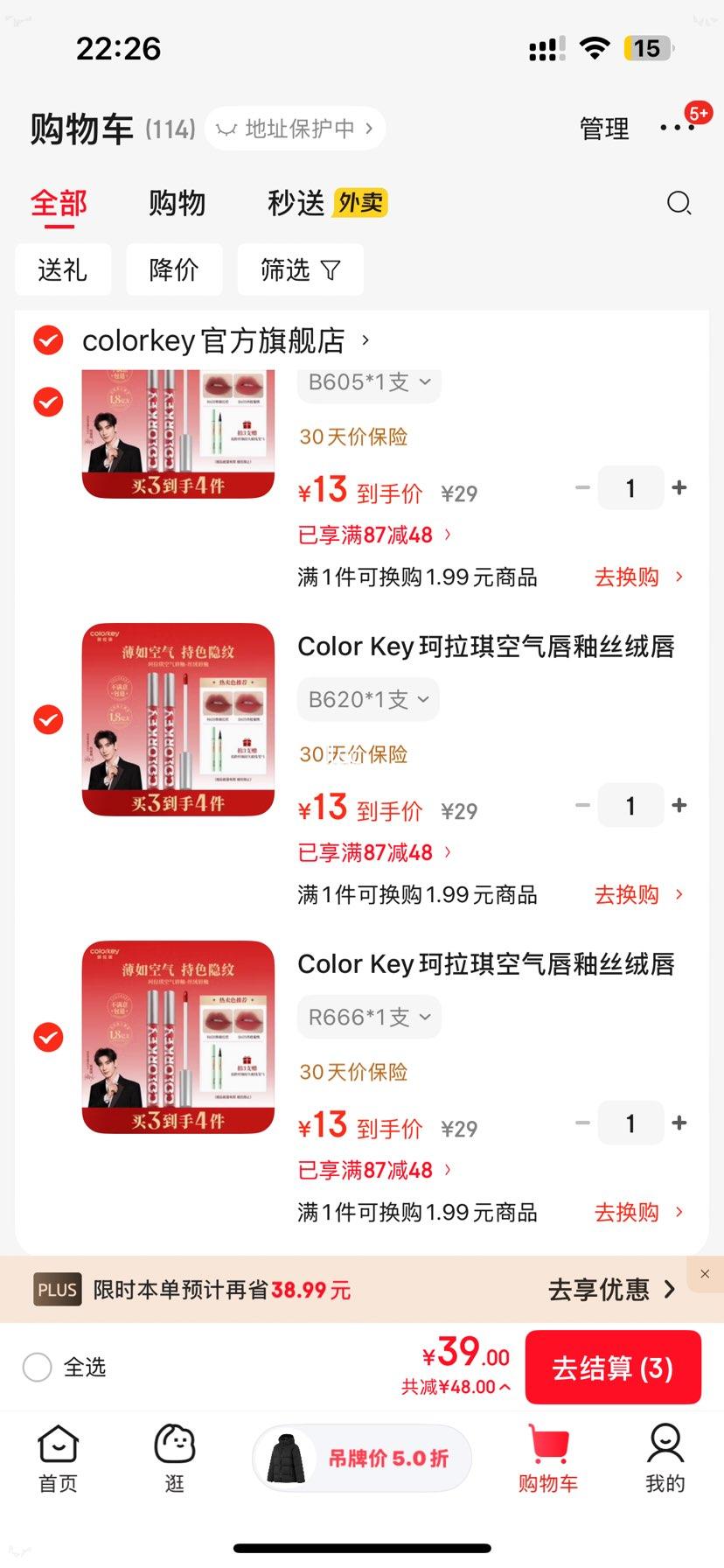This screenshot has width=724, height=1568.
Task: View 地址保护中 address protection details
Action: (294, 128)
